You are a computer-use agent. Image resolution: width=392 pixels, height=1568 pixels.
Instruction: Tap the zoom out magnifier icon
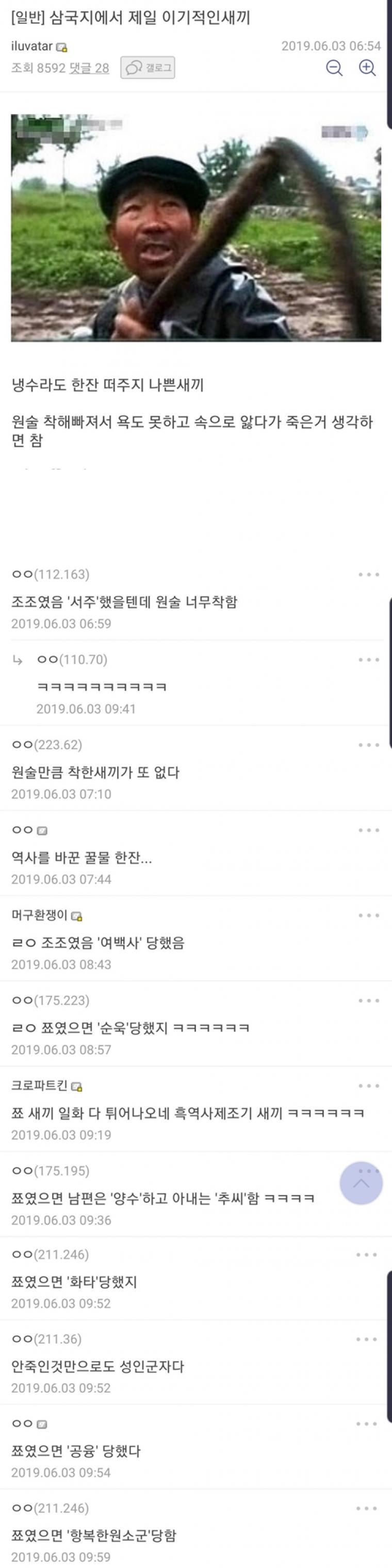pyautogui.click(x=334, y=68)
